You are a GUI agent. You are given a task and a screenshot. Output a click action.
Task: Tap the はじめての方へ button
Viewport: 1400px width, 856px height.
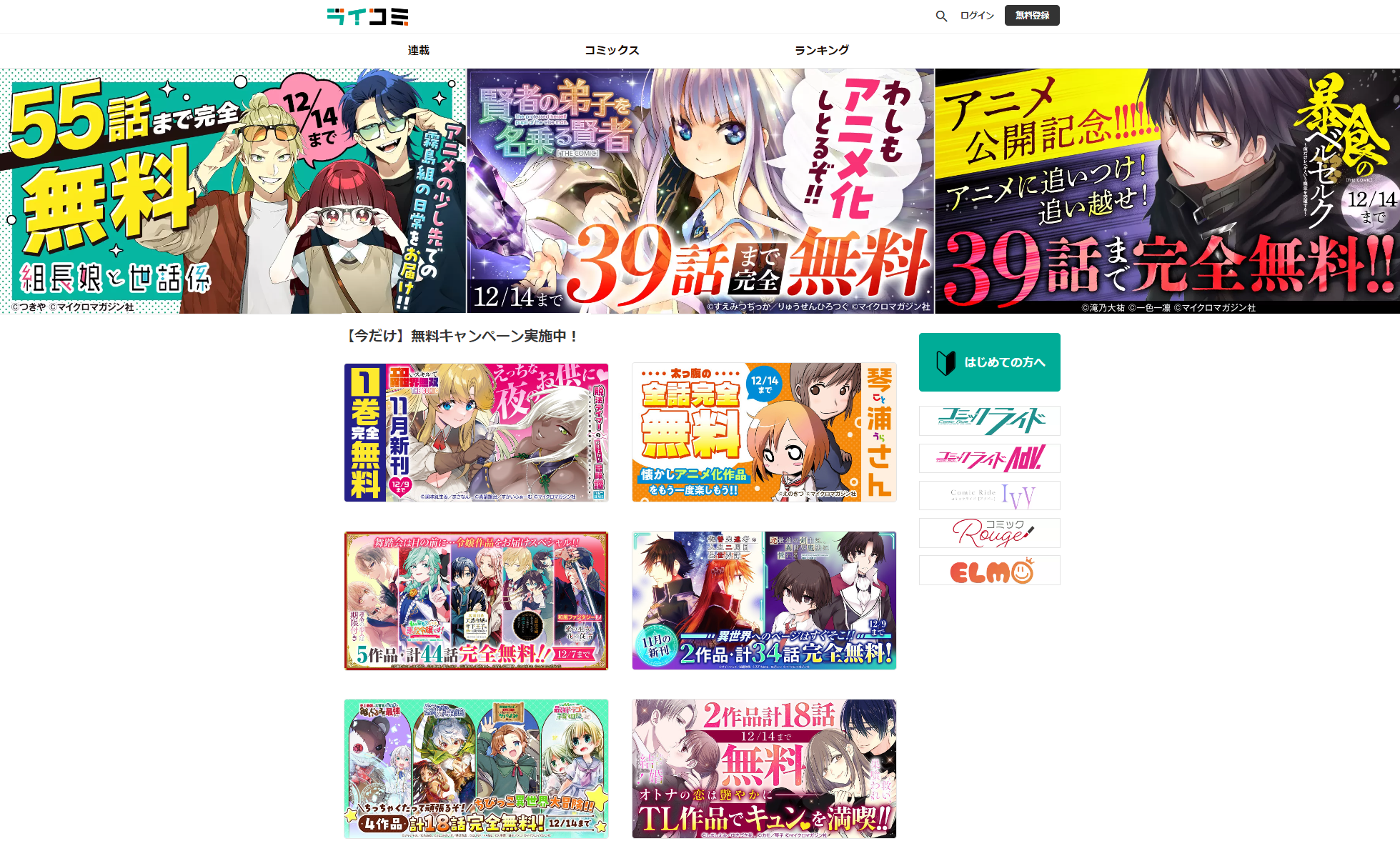click(989, 362)
